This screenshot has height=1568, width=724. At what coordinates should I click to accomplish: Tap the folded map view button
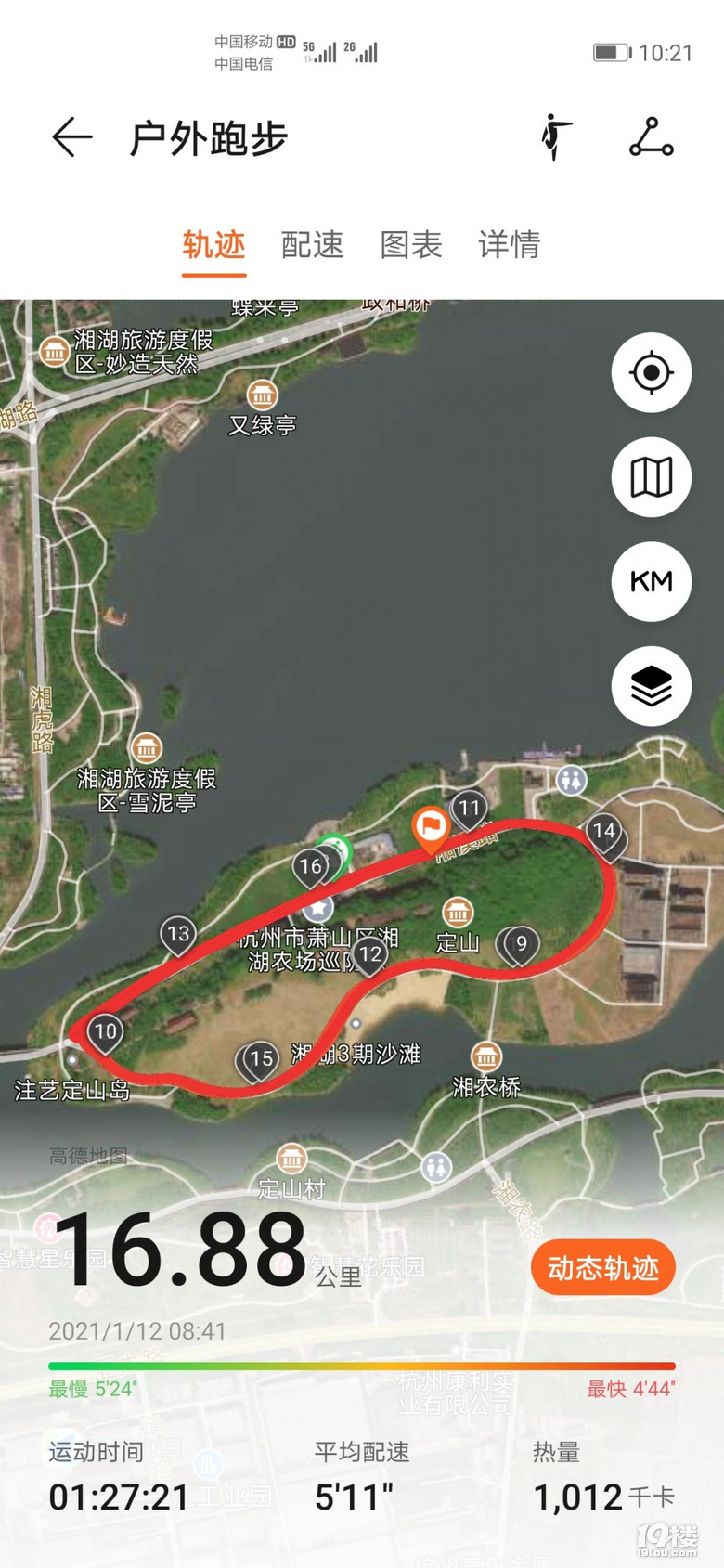(651, 477)
